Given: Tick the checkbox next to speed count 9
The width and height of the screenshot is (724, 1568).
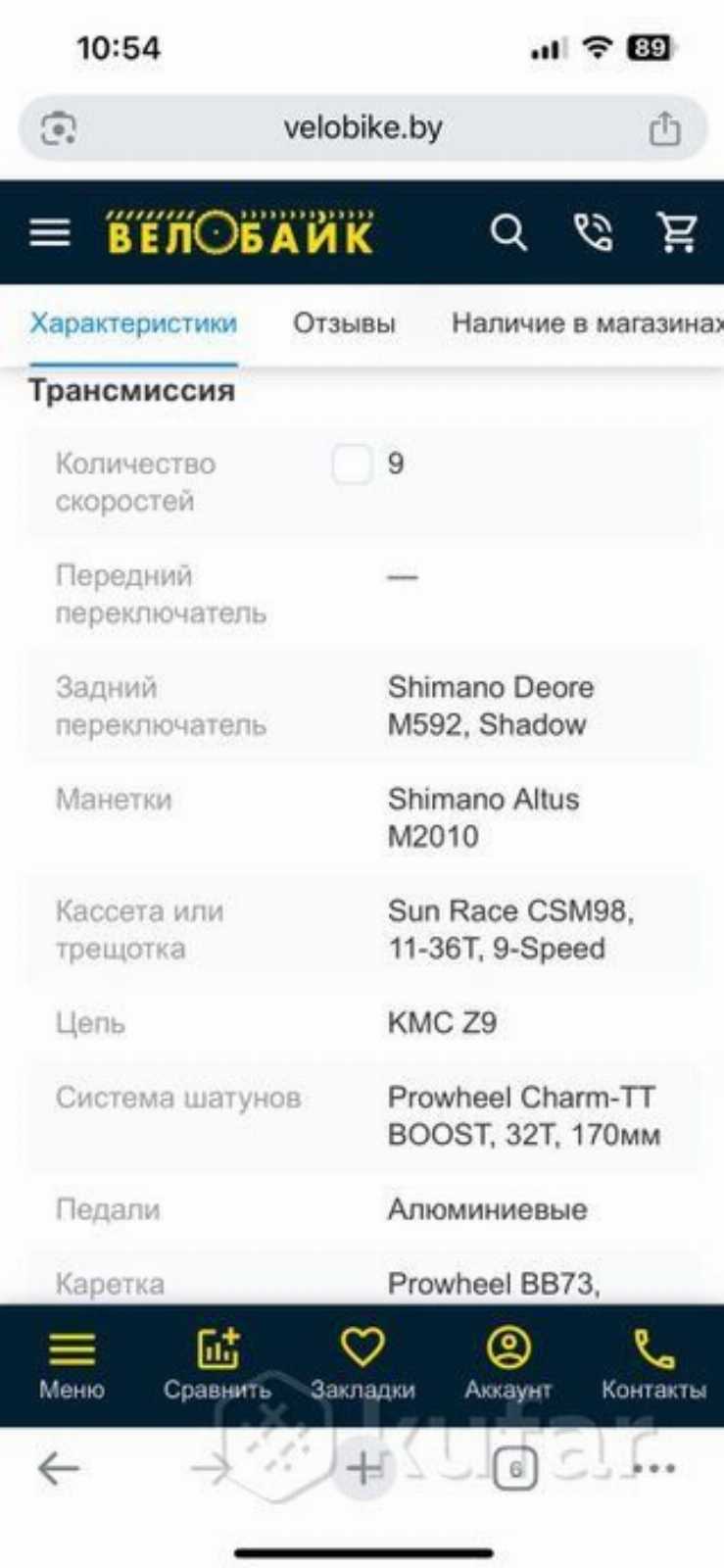Looking at the screenshot, I should point(352,464).
